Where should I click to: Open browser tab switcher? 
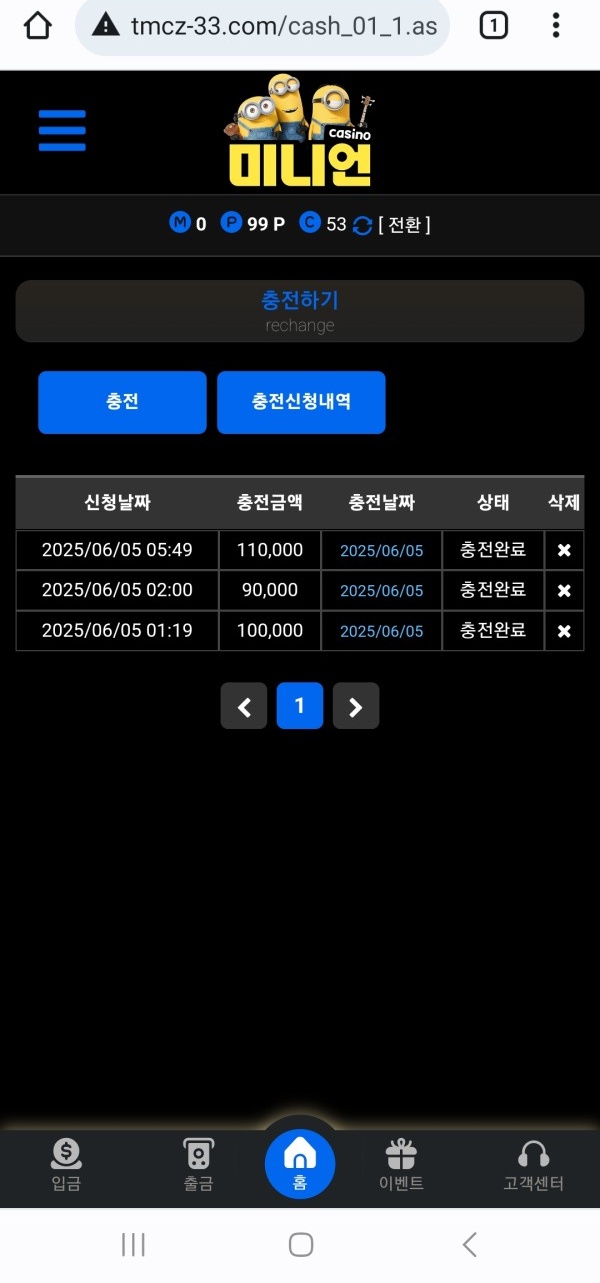(x=493, y=26)
